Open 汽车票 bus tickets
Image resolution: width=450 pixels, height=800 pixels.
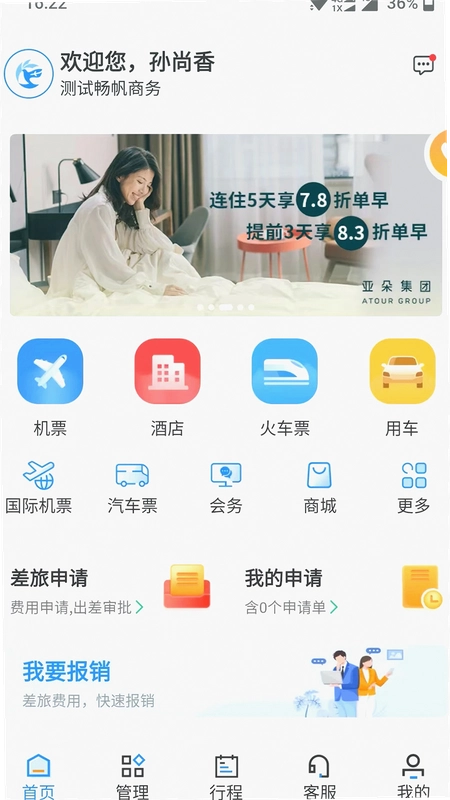(132, 488)
